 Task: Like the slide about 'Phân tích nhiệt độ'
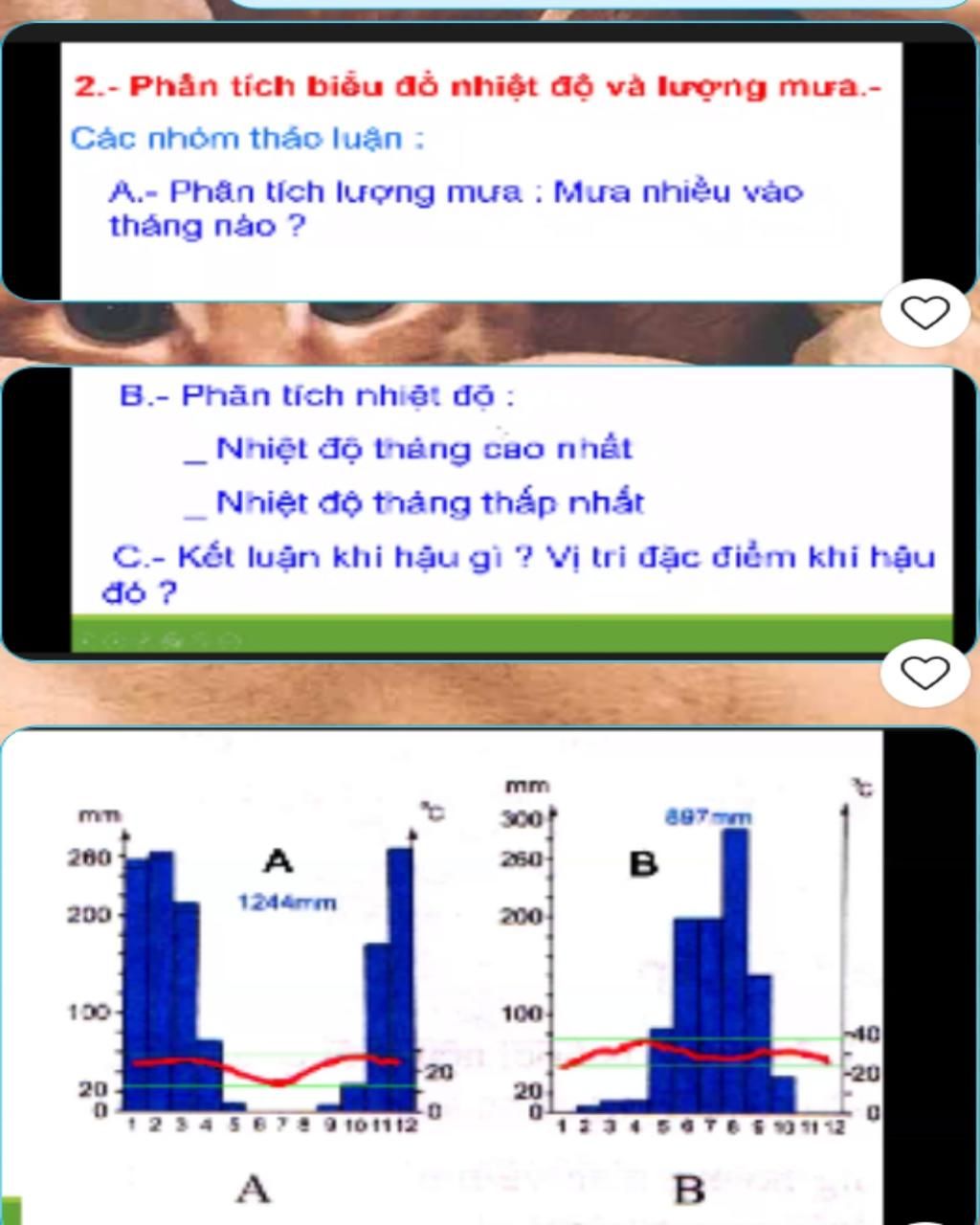[924, 673]
